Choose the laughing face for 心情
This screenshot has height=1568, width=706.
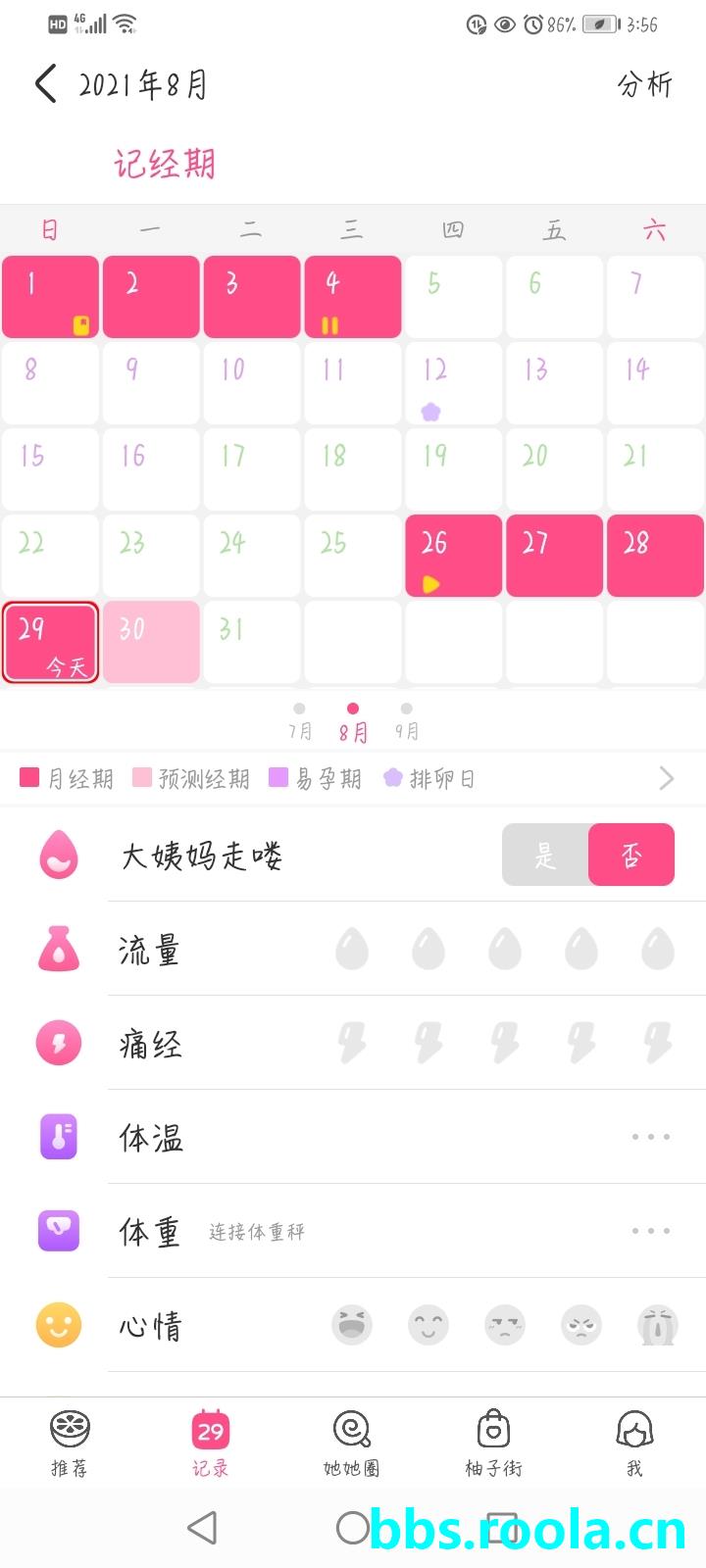click(351, 1325)
